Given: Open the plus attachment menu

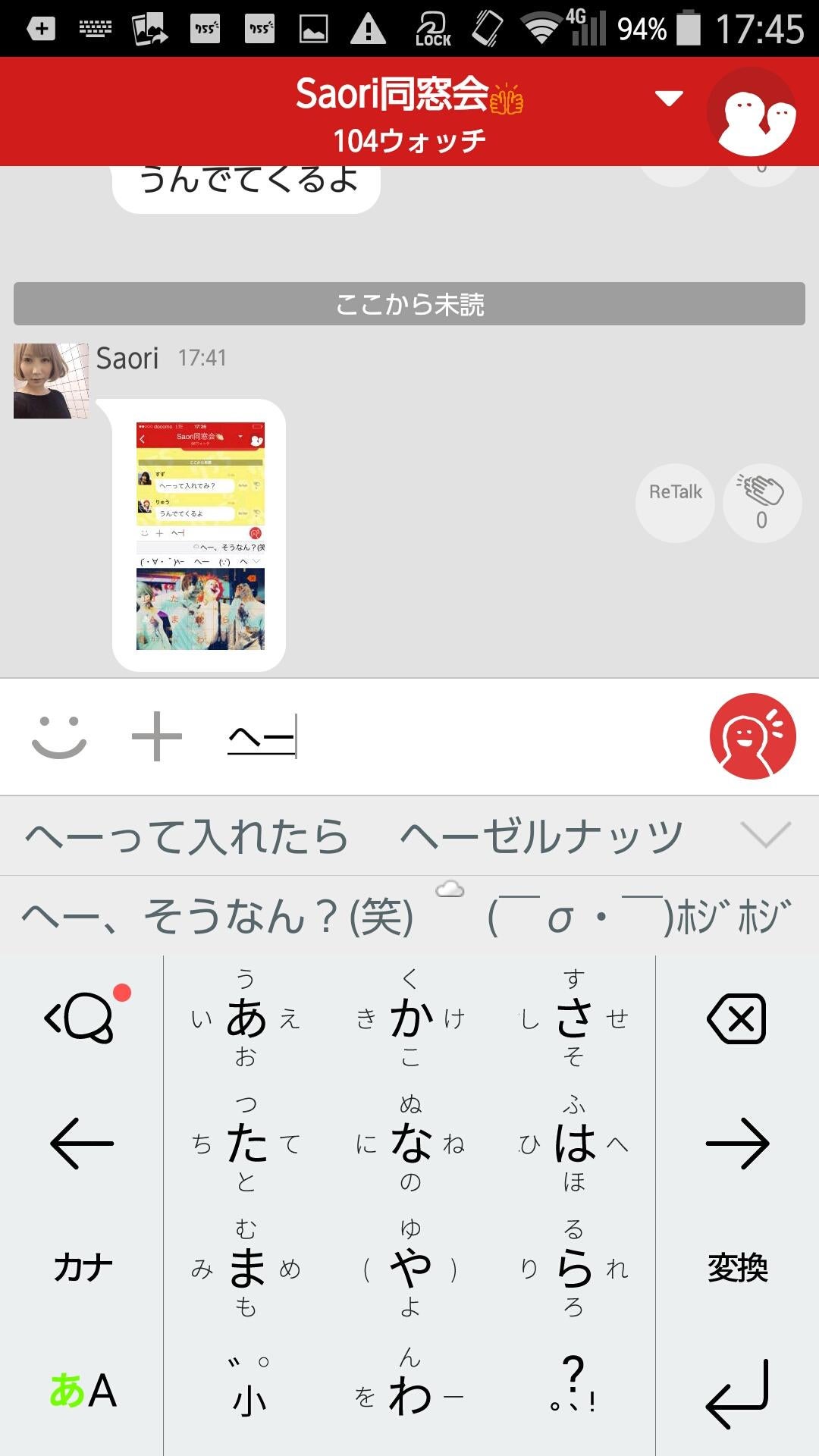Looking at the screenshot, I should [157, 736].
